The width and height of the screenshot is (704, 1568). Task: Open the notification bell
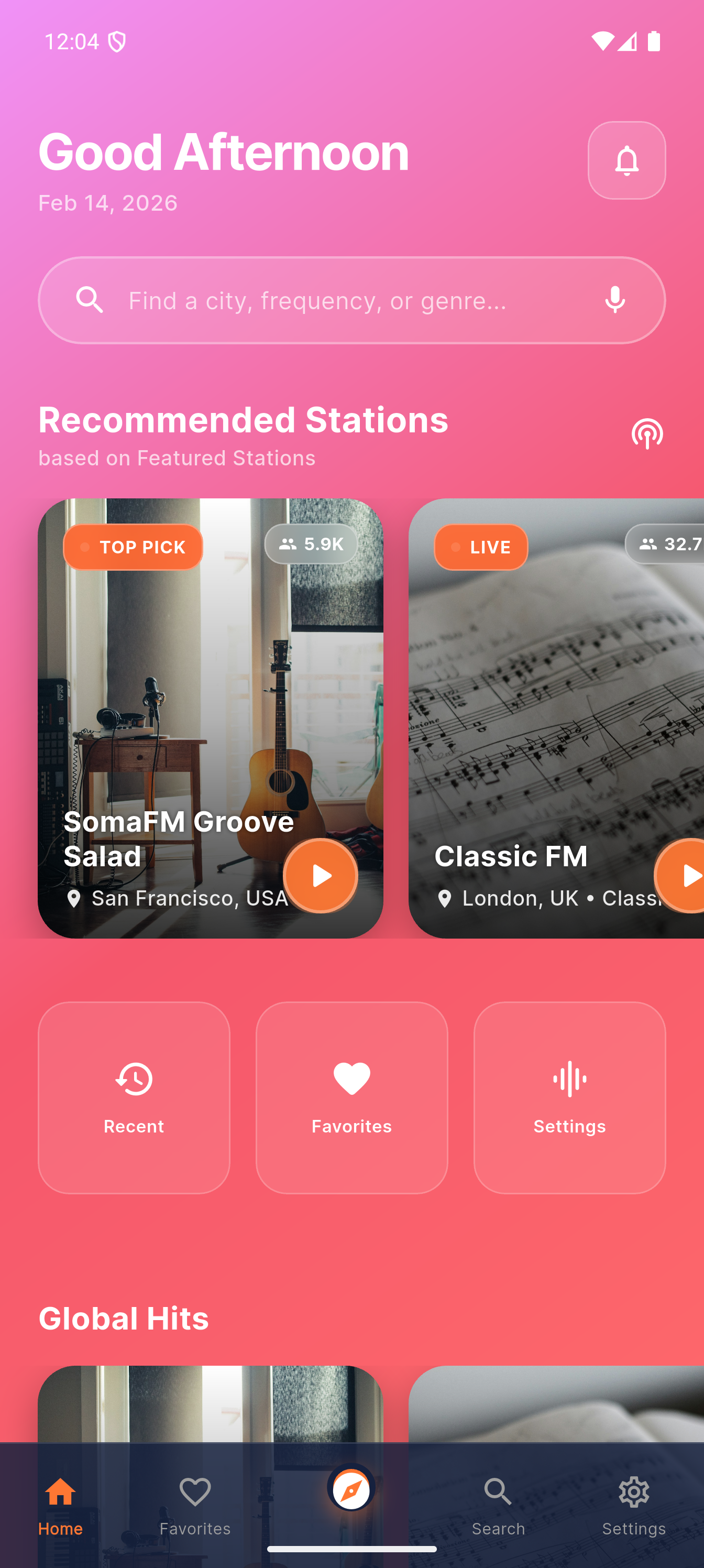point(626,160)
